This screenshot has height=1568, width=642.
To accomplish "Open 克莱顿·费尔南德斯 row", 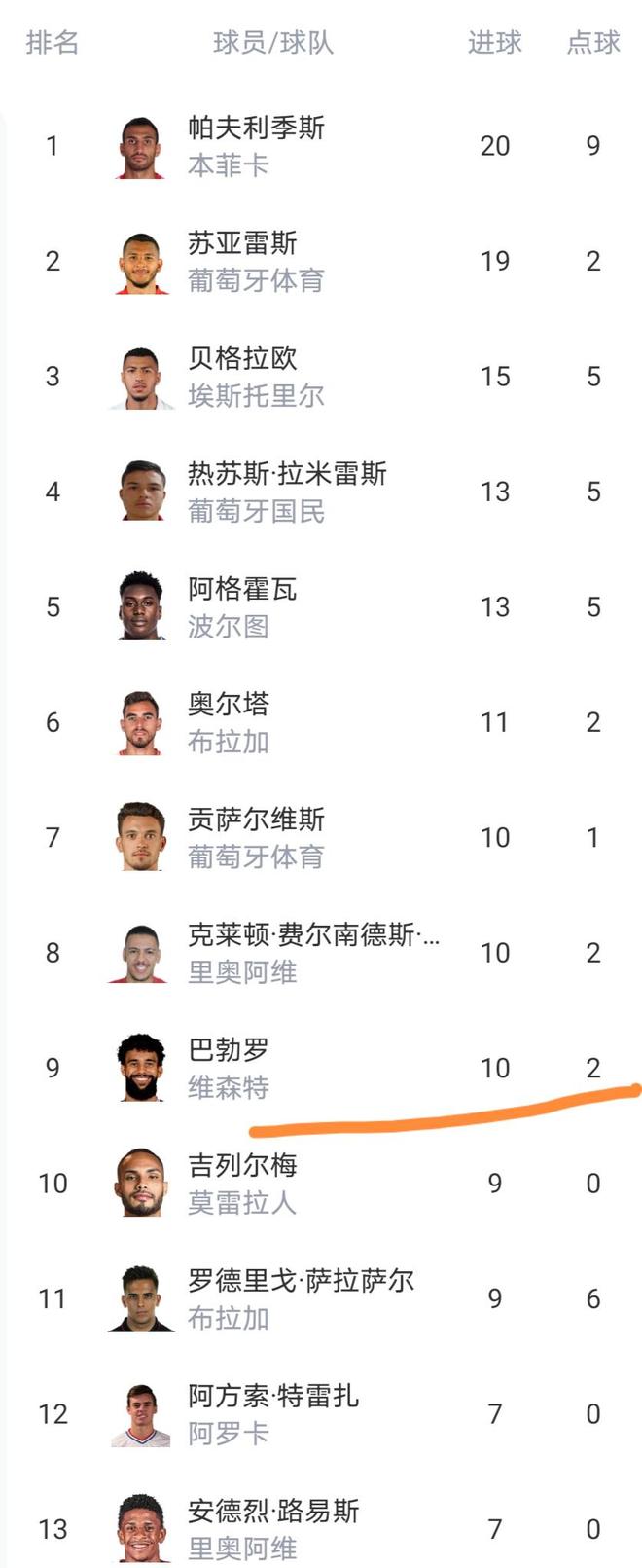I will [313, 952].
